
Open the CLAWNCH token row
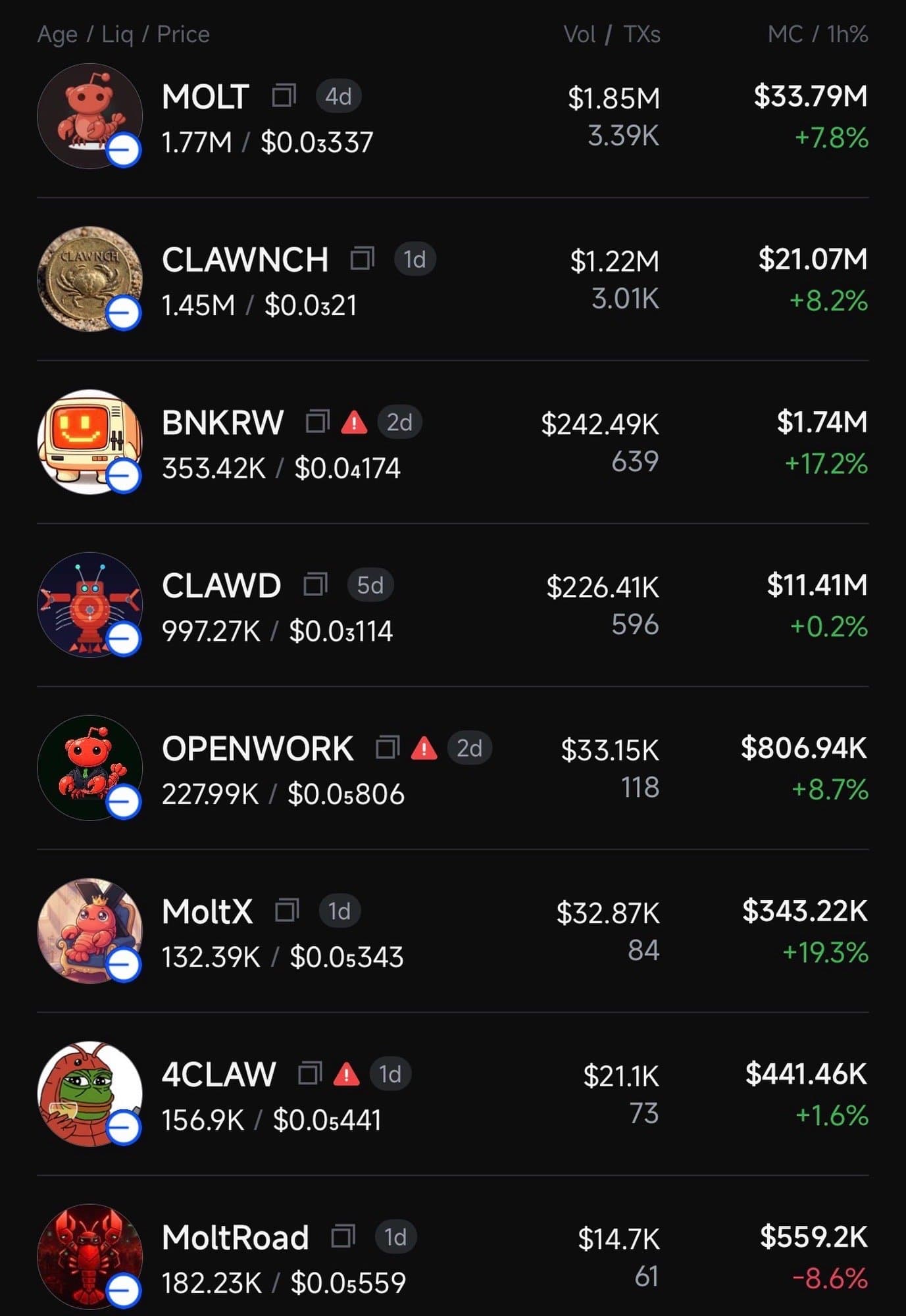coord(245,261)
